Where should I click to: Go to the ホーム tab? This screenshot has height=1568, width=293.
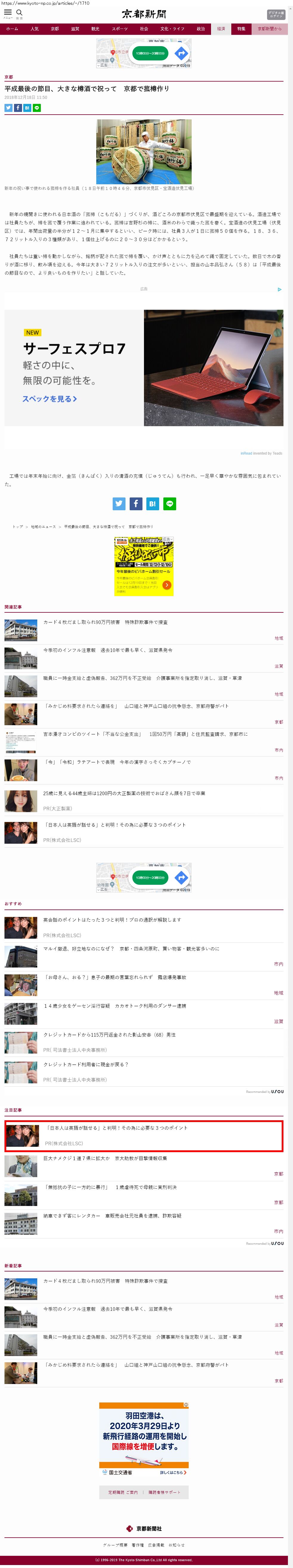click(12, 29)
